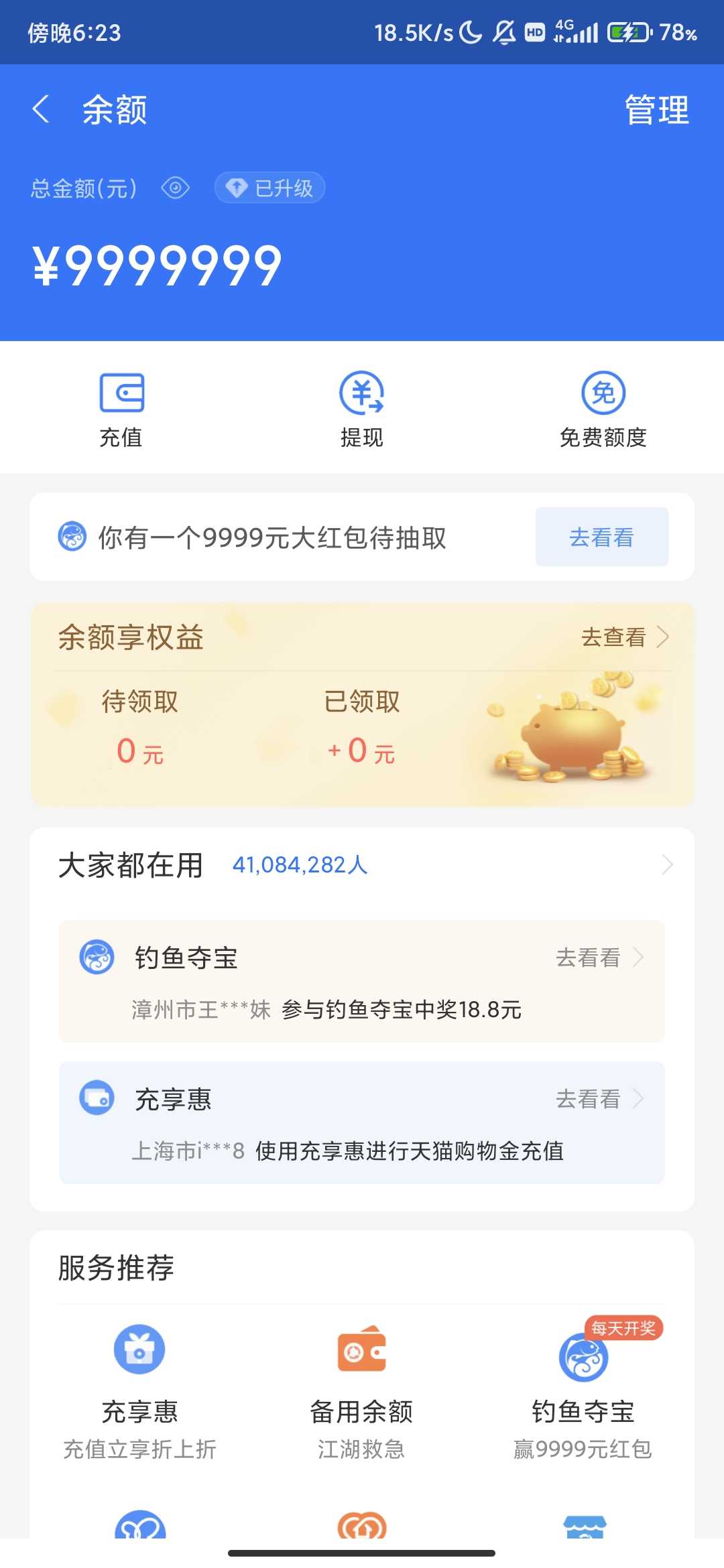This screenshot has width=724, height=1568.
Task: Toggle balance visibility with the eye icon
Action: (x=176, y=188)
